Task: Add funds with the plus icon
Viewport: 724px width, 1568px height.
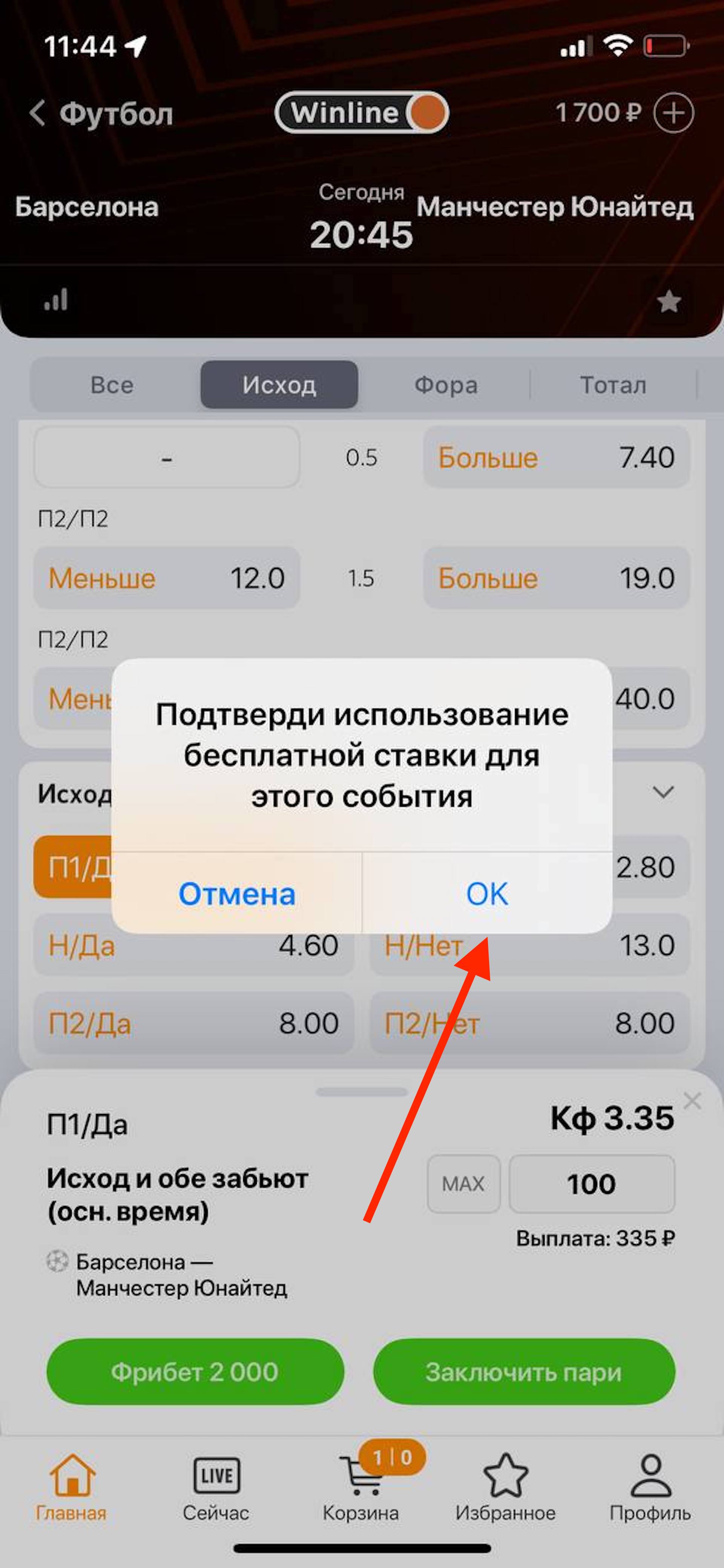Action: 673,113
